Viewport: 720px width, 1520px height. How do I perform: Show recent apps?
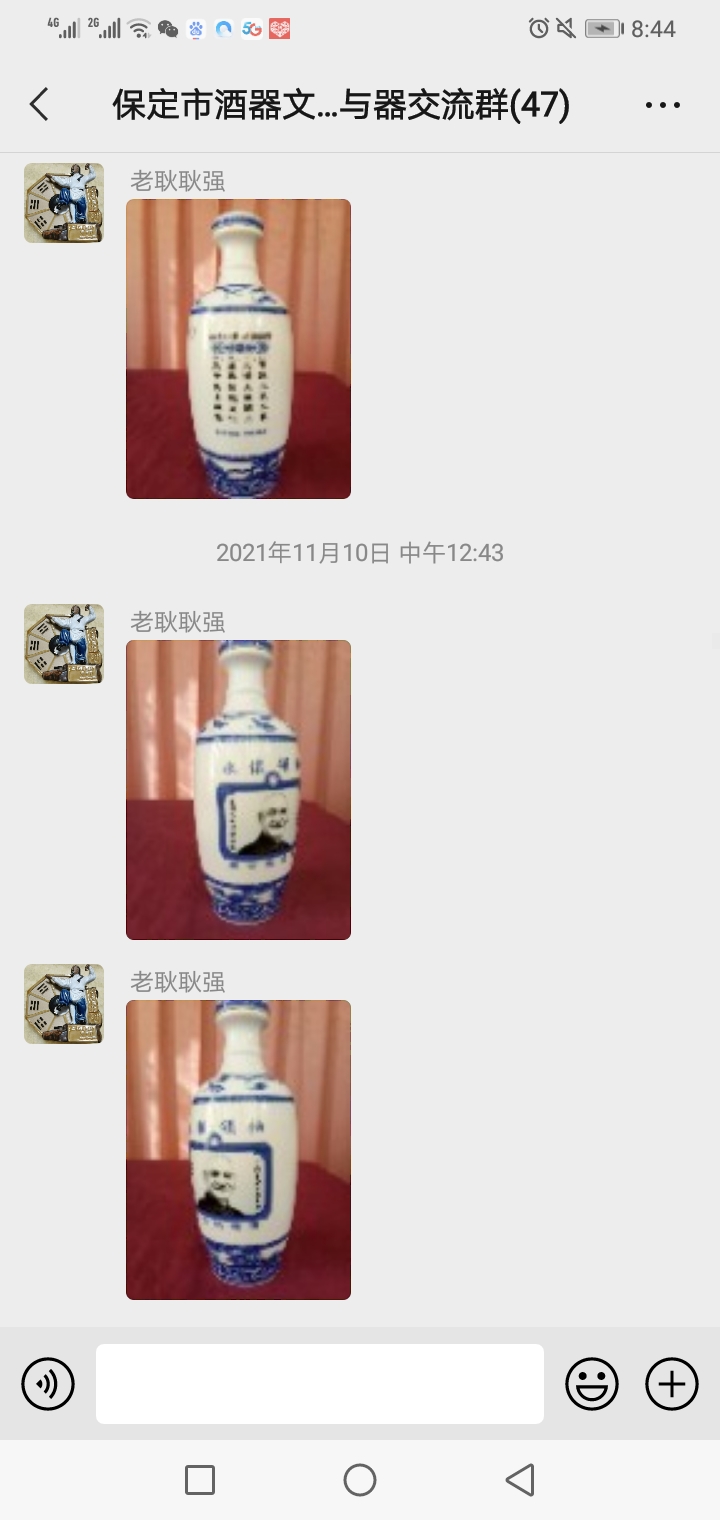200,1480
